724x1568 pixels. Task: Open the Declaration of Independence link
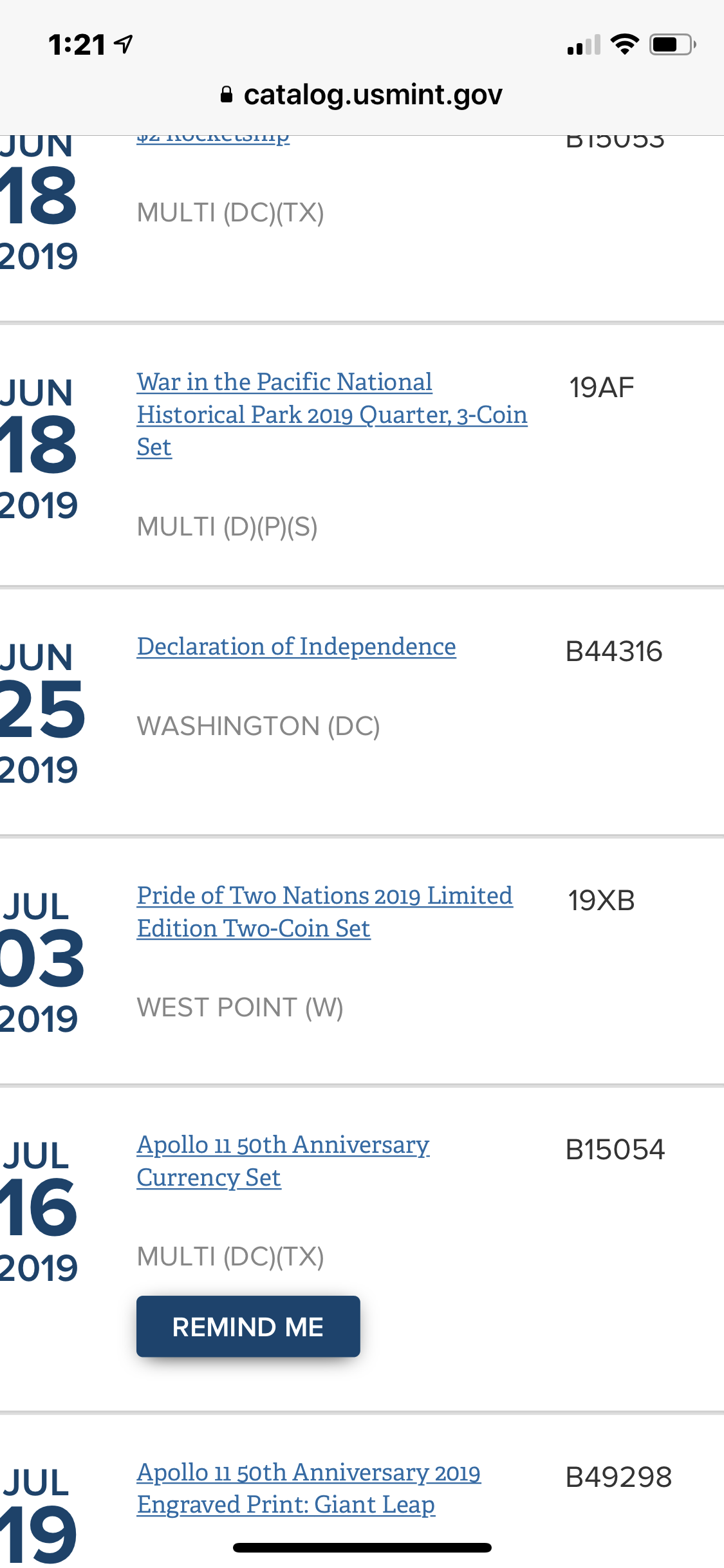[297, 646]
